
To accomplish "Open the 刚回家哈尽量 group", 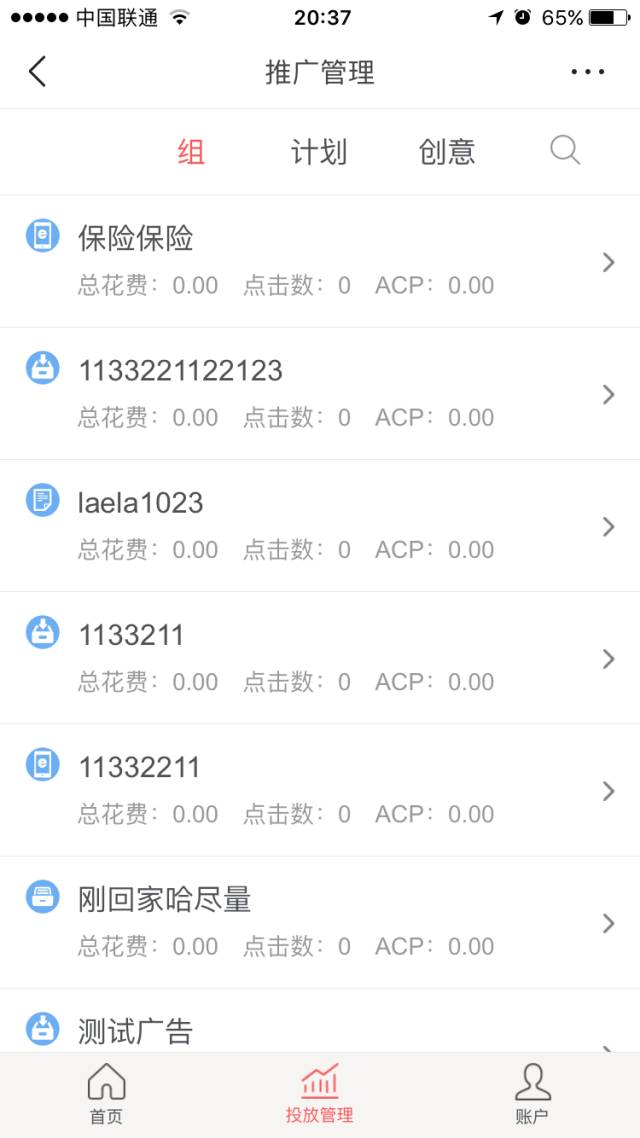I will point(320,921).
